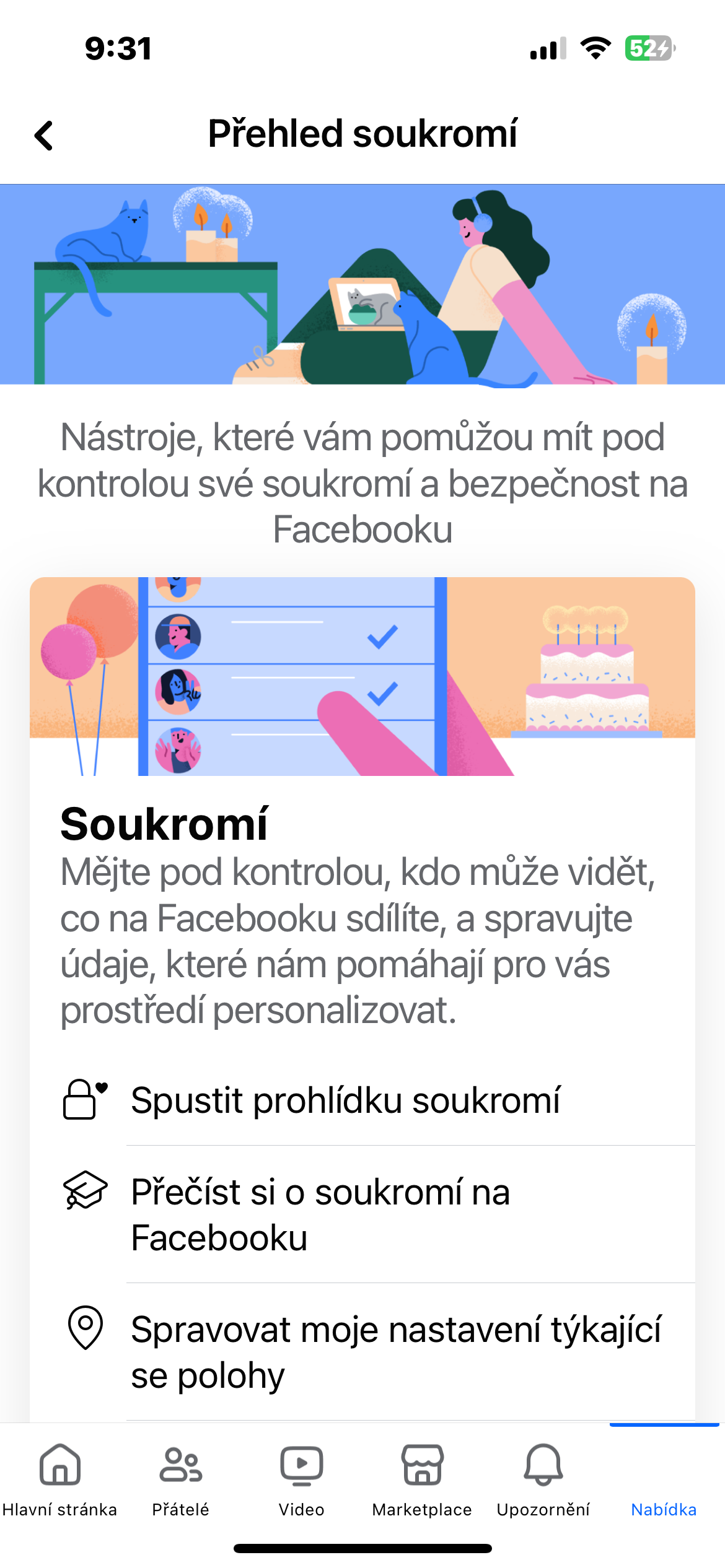Go back from Přehled soukromí
This screenshot has width=725, height=1568.
pyautogui.click(x=44, y=135)
